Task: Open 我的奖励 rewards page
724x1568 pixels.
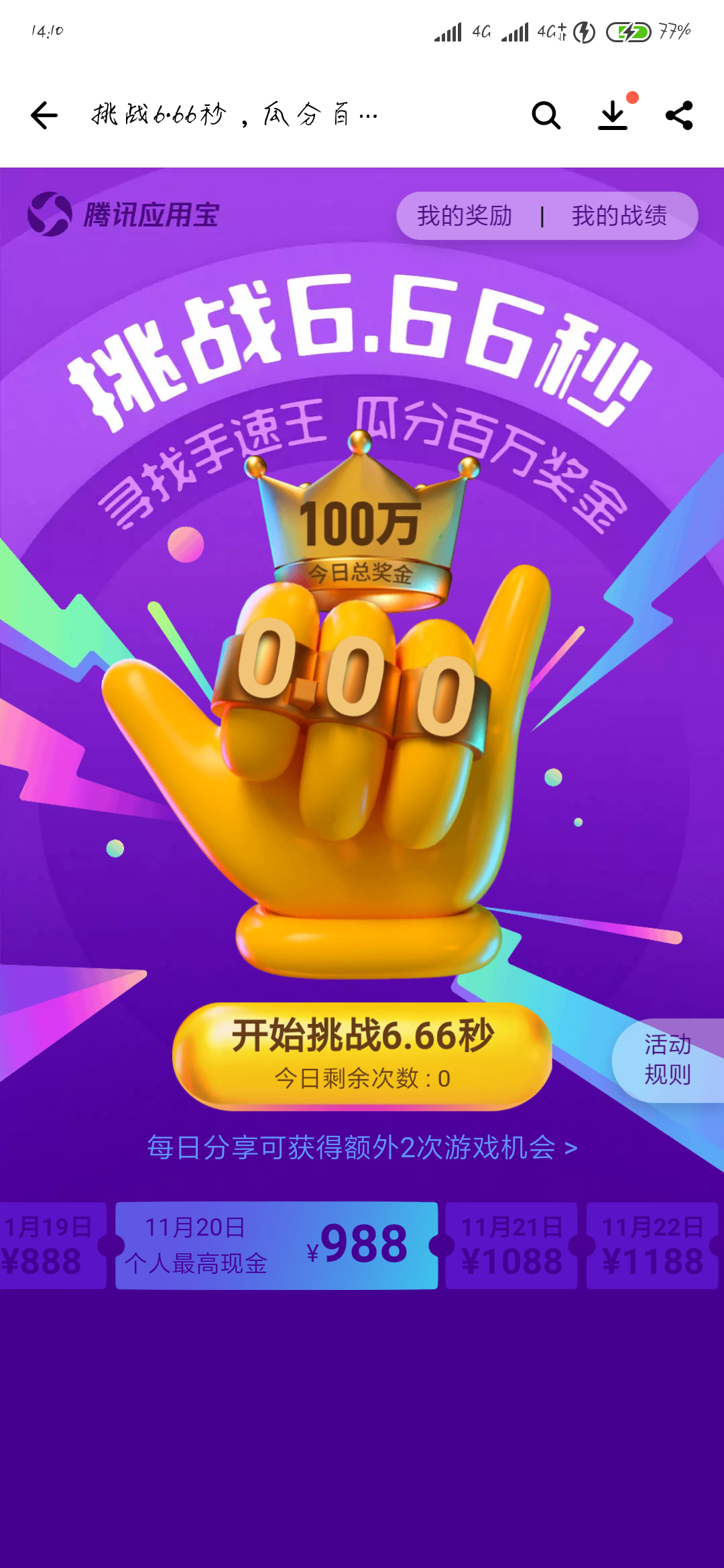Action: point(465,216)
